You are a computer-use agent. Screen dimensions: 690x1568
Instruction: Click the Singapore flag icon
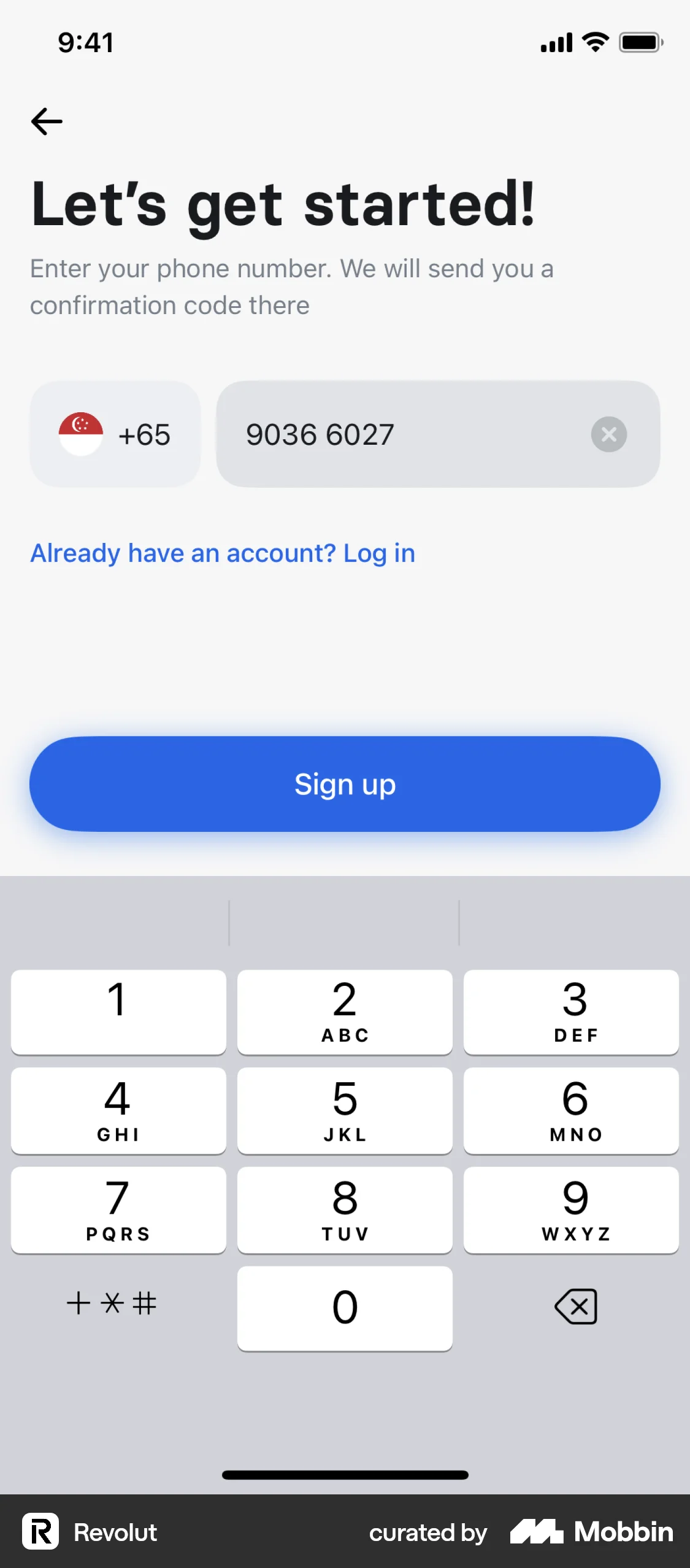click(x=80, y=434)
